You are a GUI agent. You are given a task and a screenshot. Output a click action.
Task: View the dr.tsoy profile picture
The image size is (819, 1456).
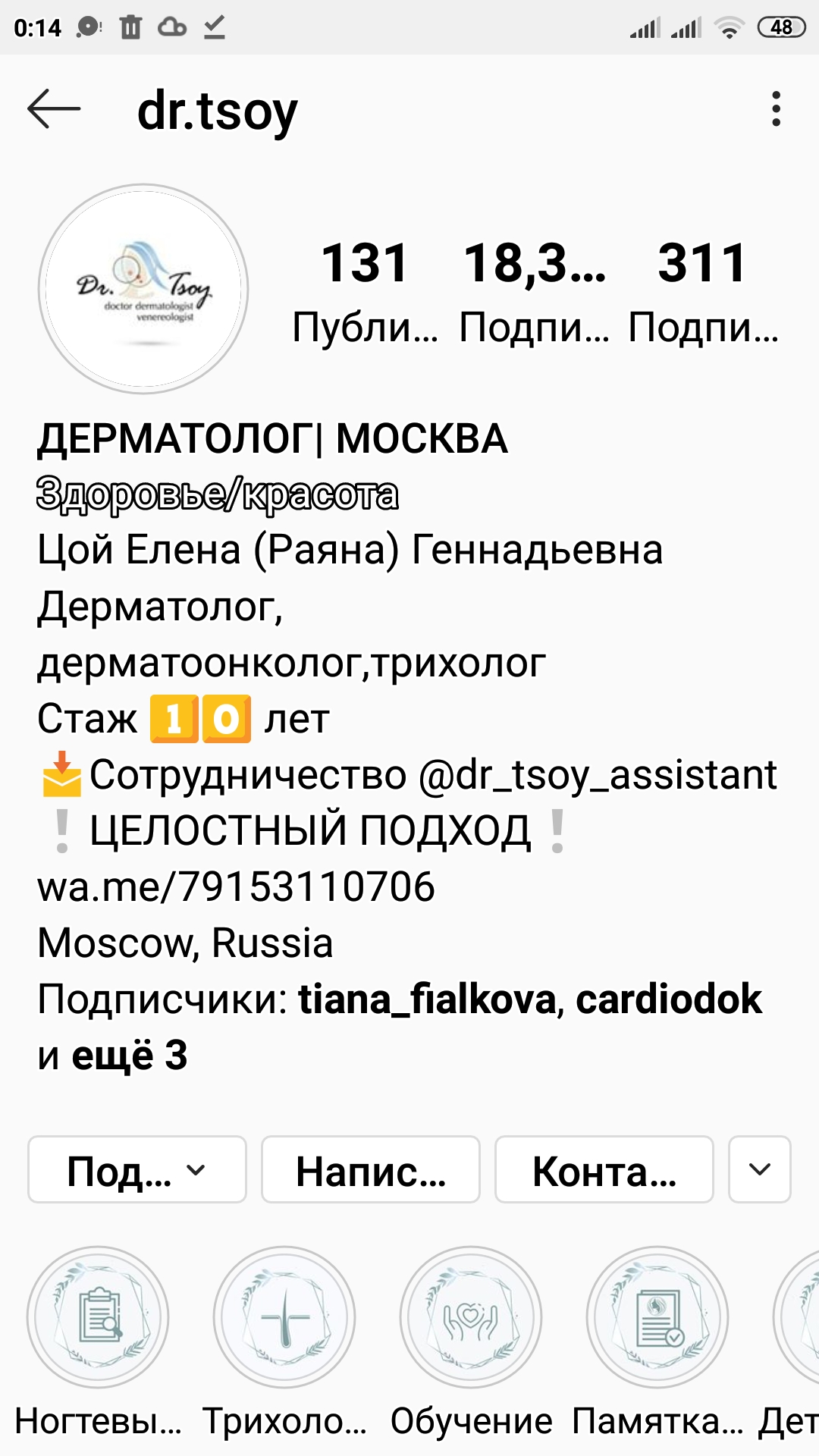point(143,289)
